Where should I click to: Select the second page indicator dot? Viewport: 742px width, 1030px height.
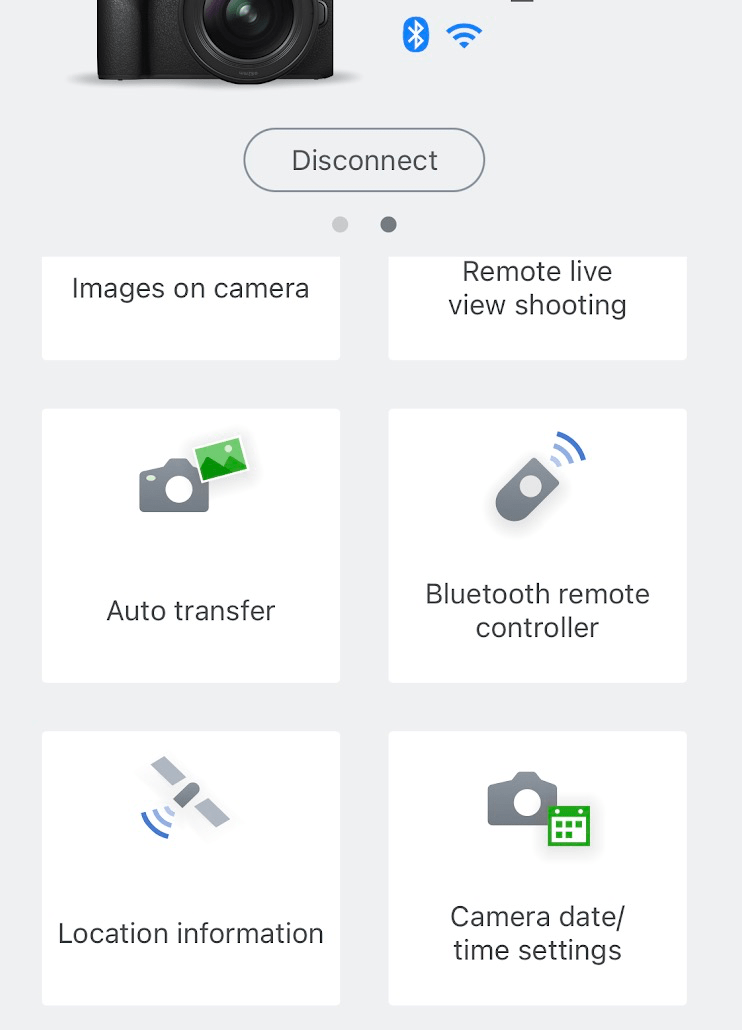point(388,224)
